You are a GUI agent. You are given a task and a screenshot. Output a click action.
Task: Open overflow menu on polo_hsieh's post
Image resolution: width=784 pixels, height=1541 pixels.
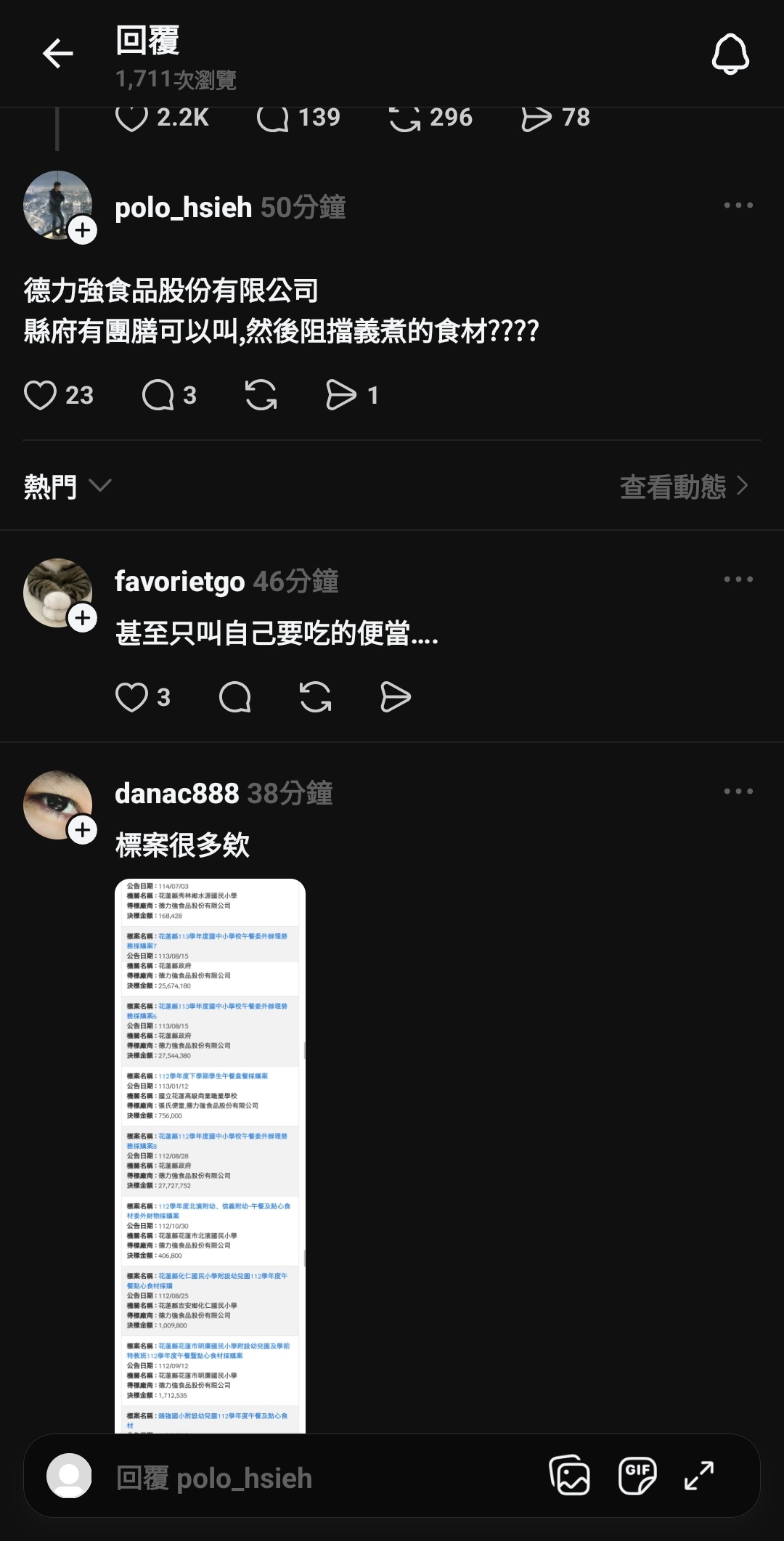click(738, 206)
